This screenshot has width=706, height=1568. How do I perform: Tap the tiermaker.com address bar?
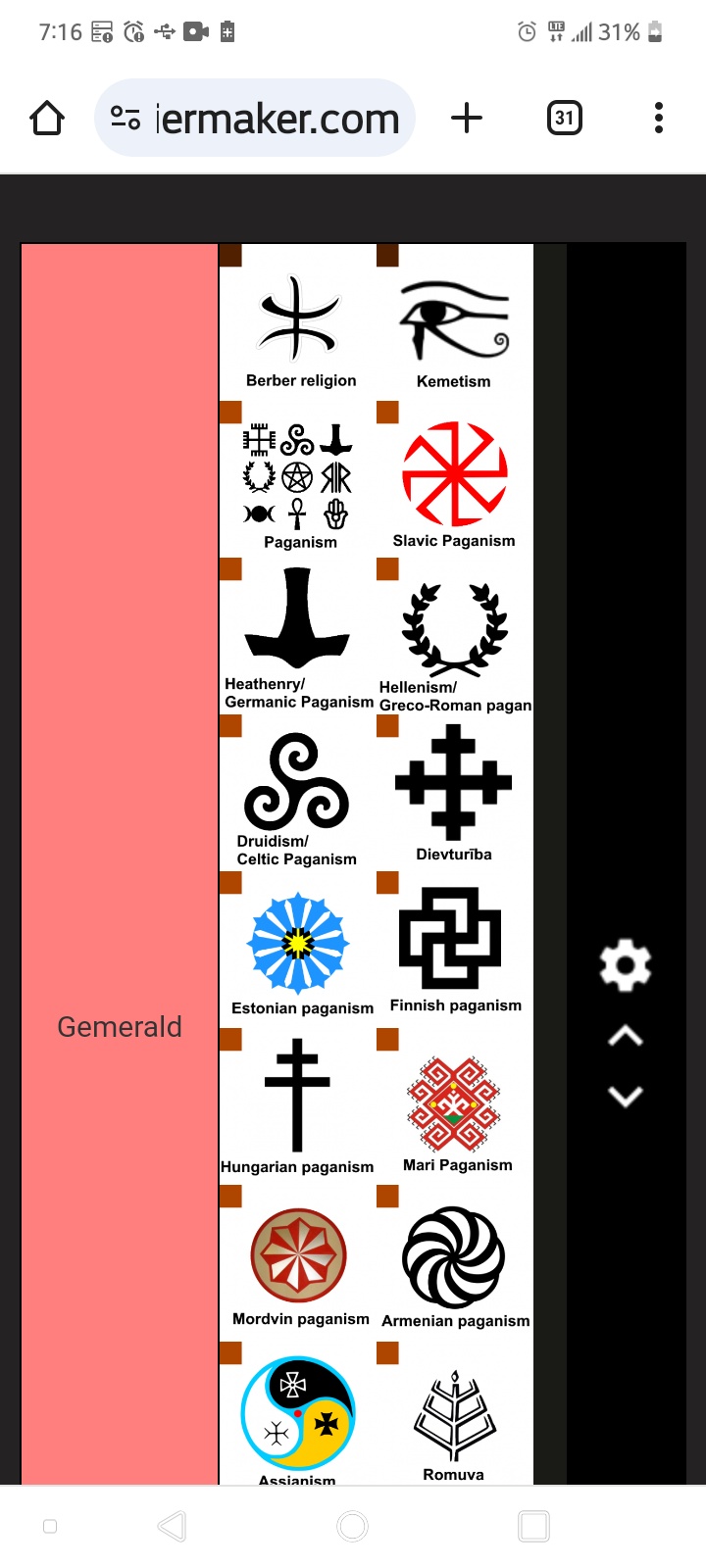[x=255, y=119]
